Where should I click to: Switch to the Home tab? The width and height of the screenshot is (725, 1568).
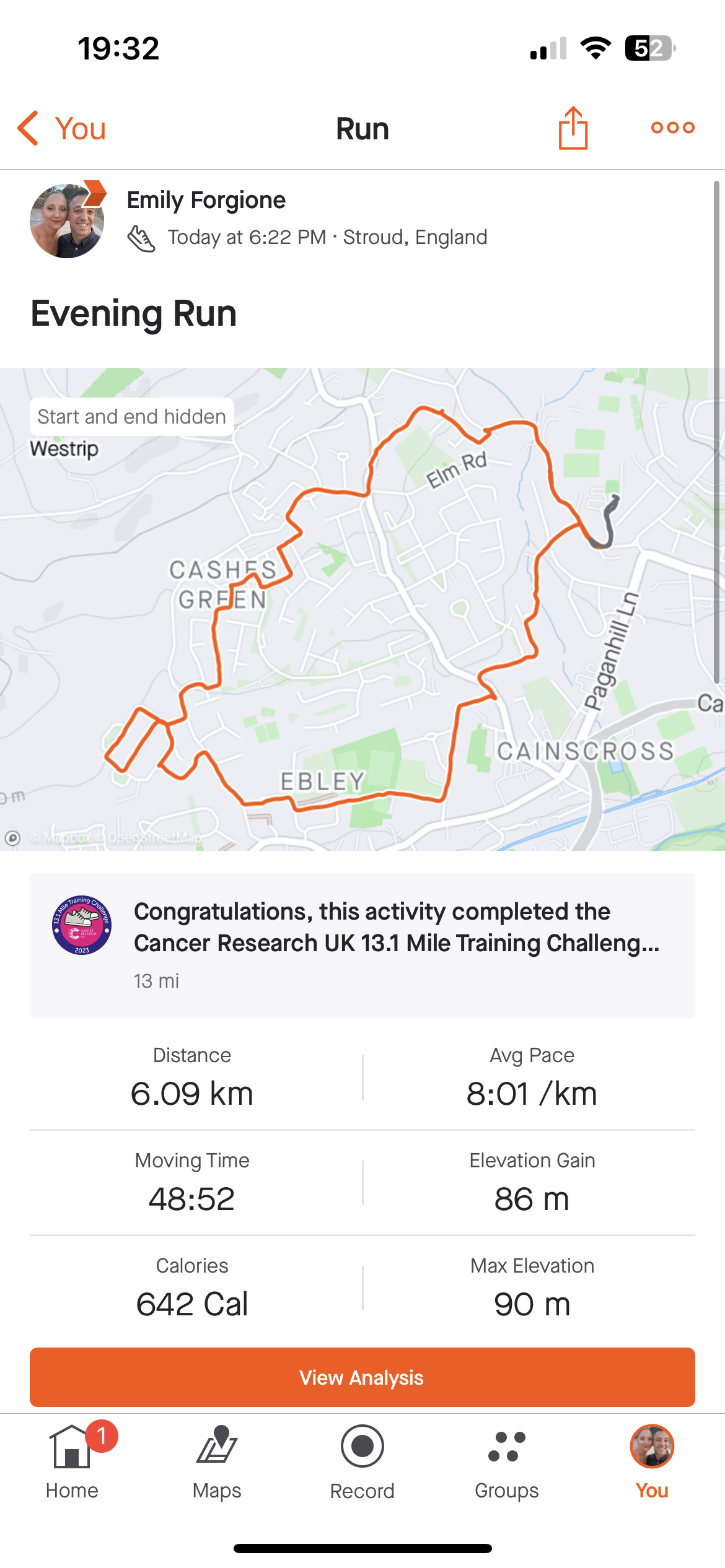(x=72, y=1461)
